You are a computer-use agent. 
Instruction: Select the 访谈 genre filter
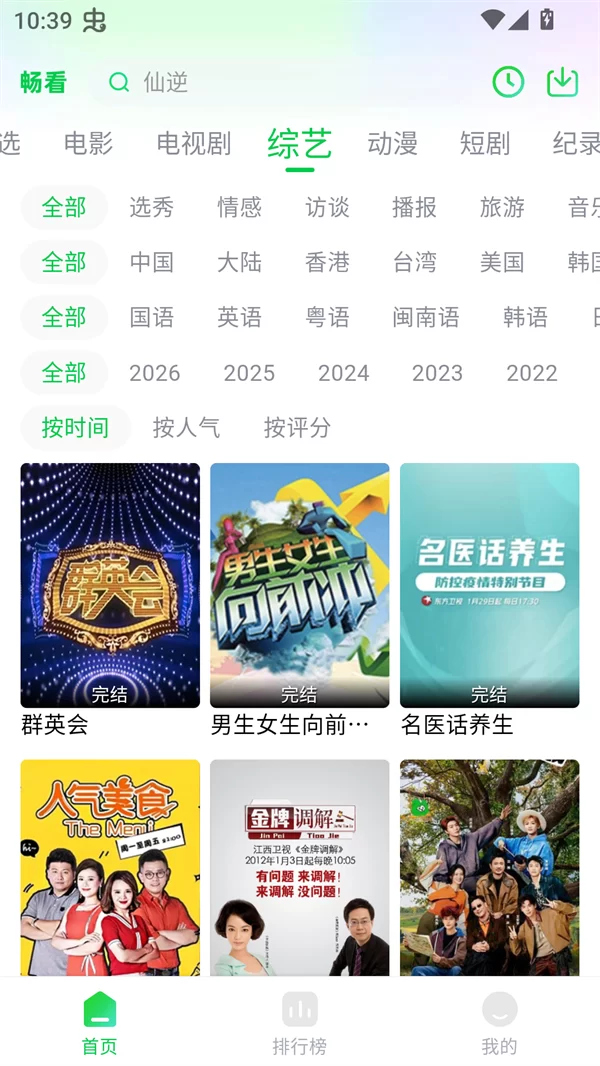coord(327,207)
